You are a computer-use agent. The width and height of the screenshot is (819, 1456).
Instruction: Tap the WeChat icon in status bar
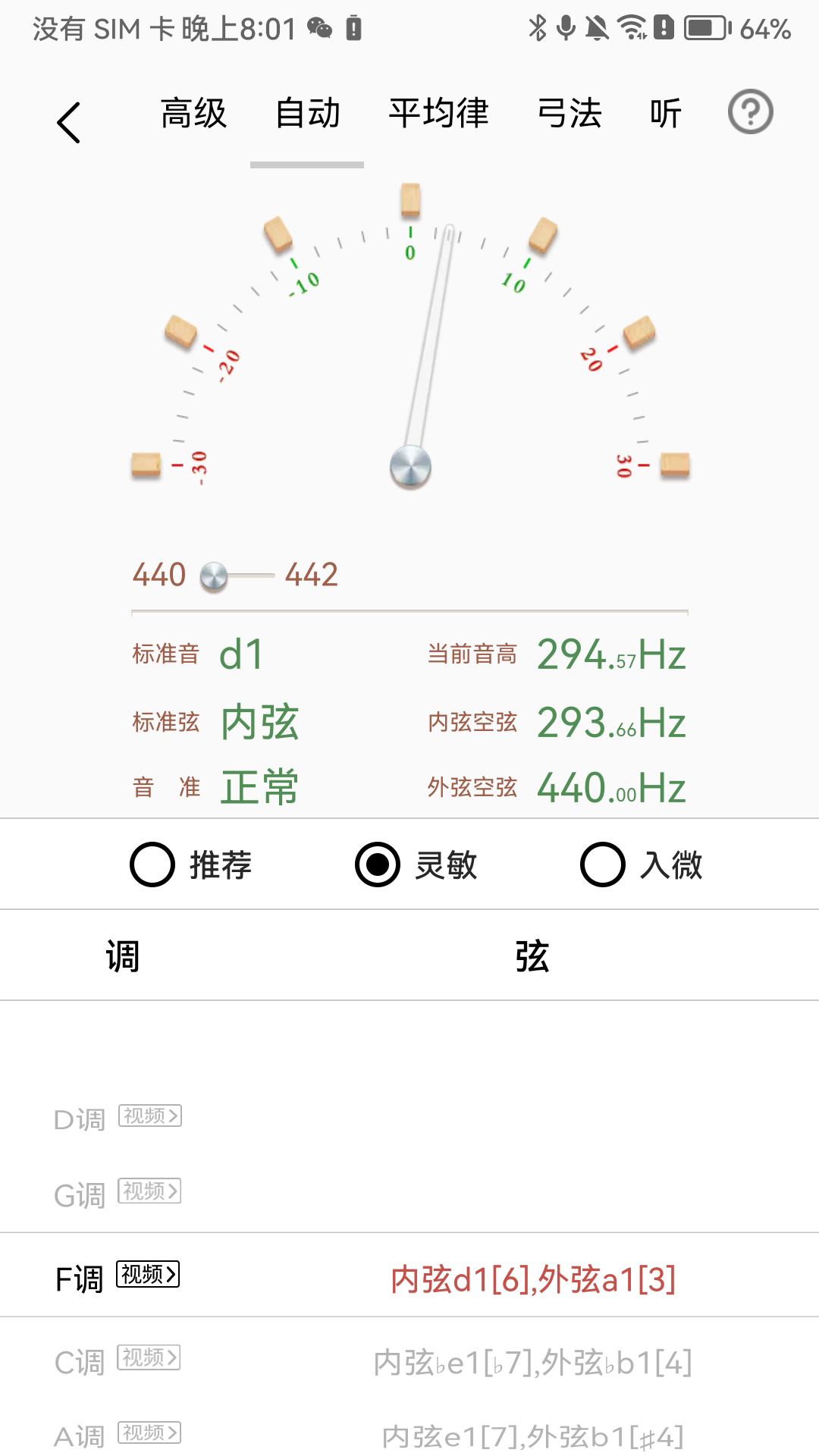pos(318,27)
